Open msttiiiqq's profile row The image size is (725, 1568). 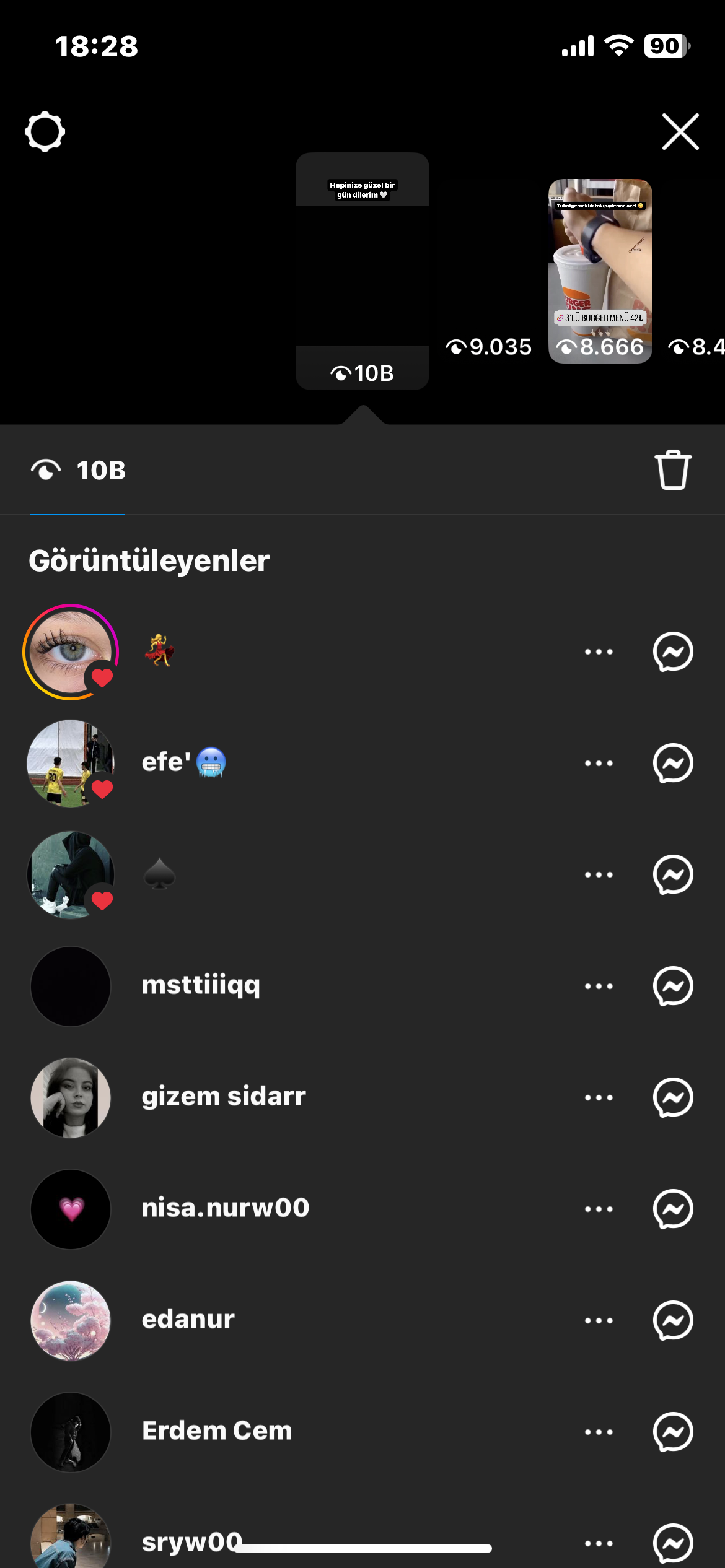(362, 986)
